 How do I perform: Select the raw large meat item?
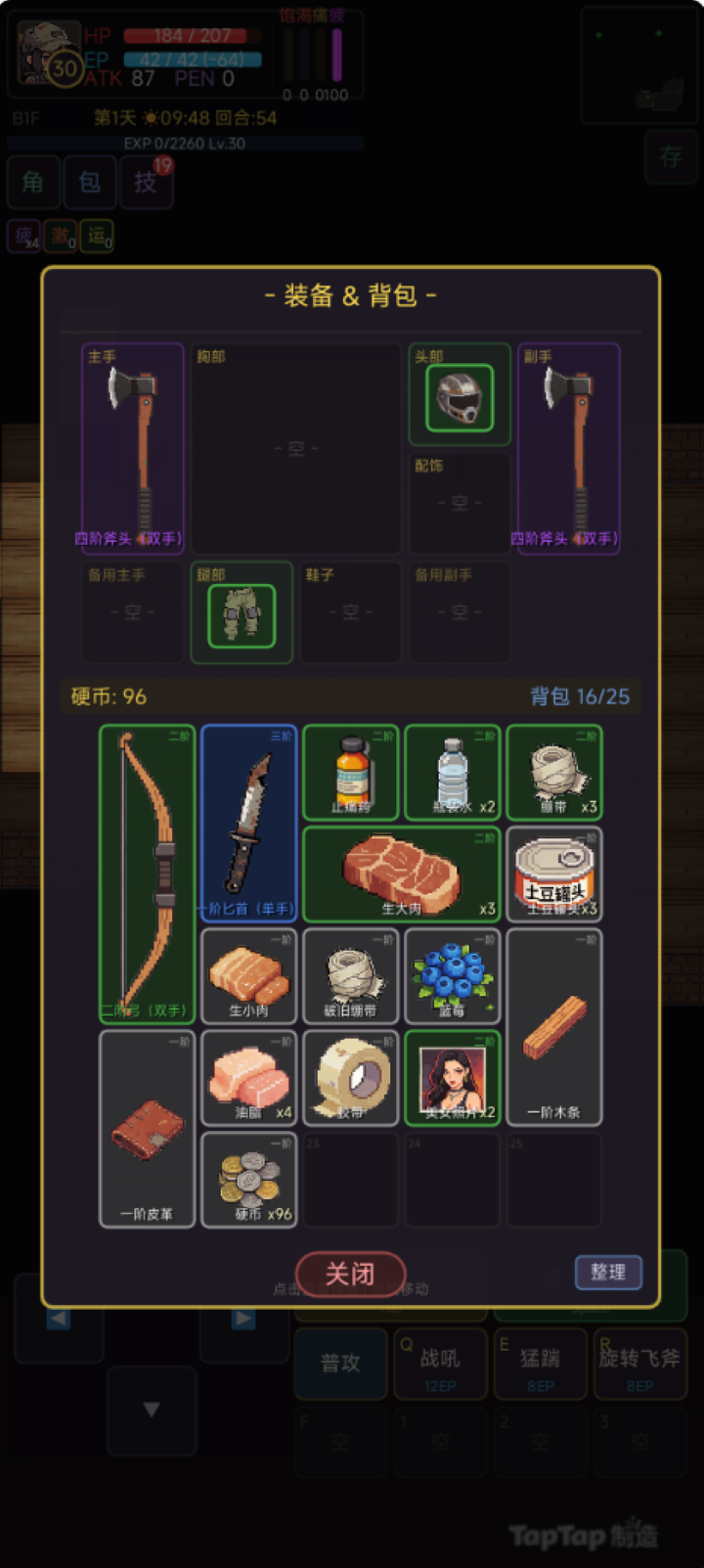(x=402, y=874)
